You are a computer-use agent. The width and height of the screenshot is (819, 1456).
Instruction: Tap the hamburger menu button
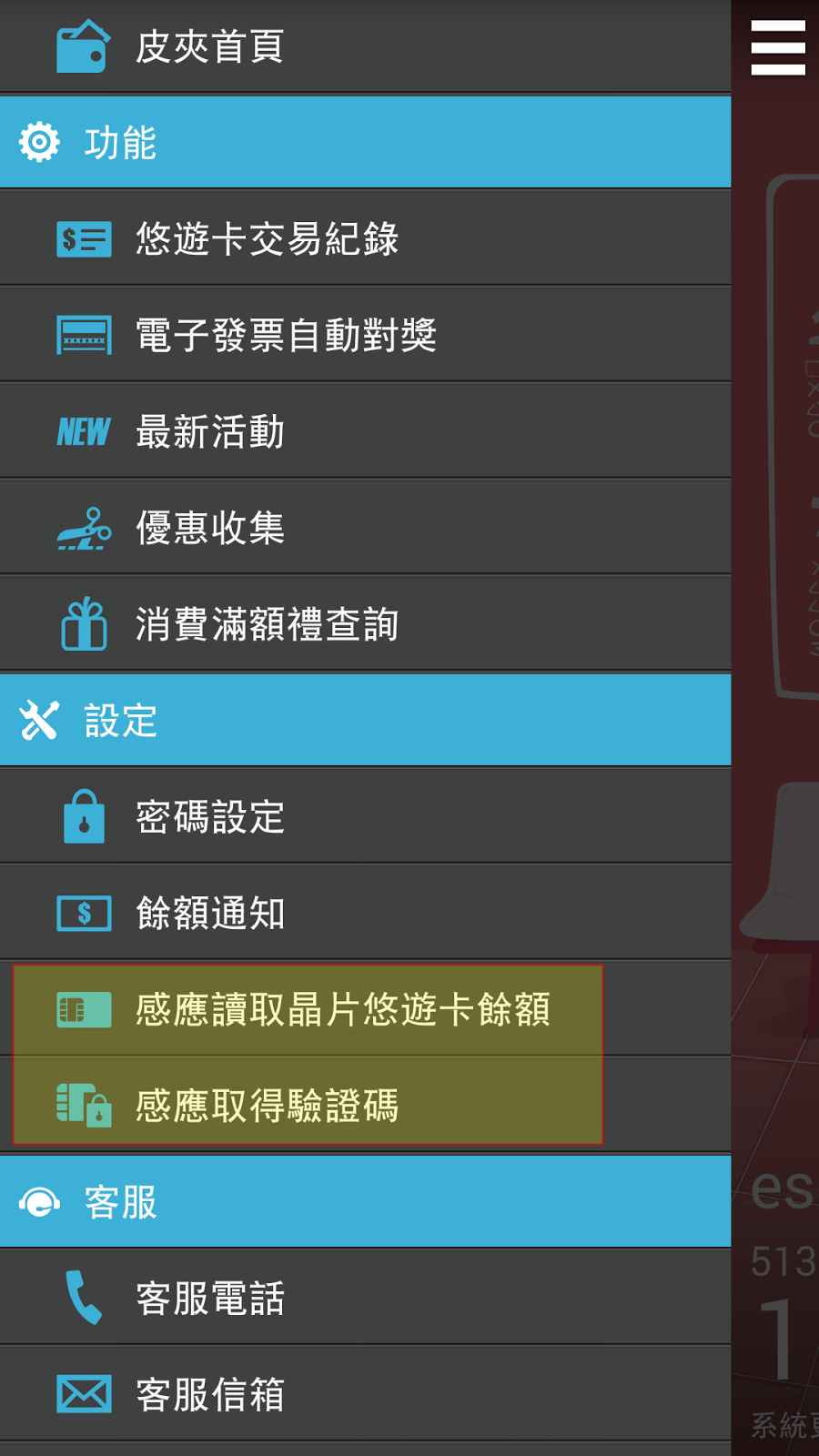pos(778,48)
